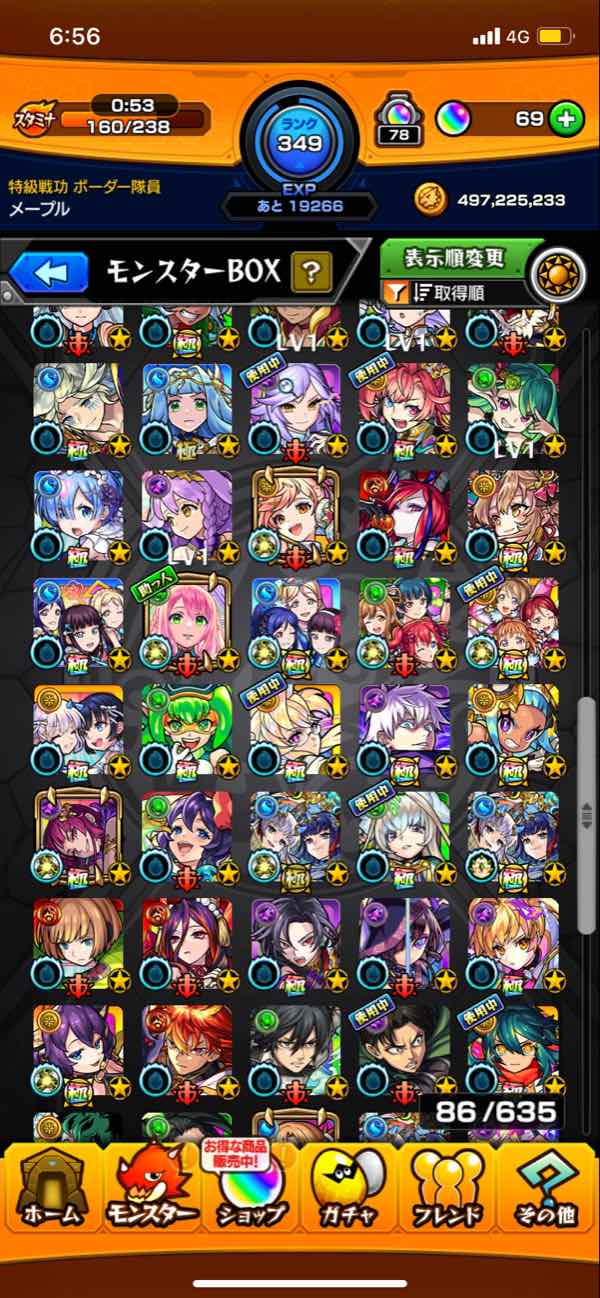This screenshot has width=600, height=1298.
Task: Open the 取得順 filter dropdown
Action: [x=453, y=291]
